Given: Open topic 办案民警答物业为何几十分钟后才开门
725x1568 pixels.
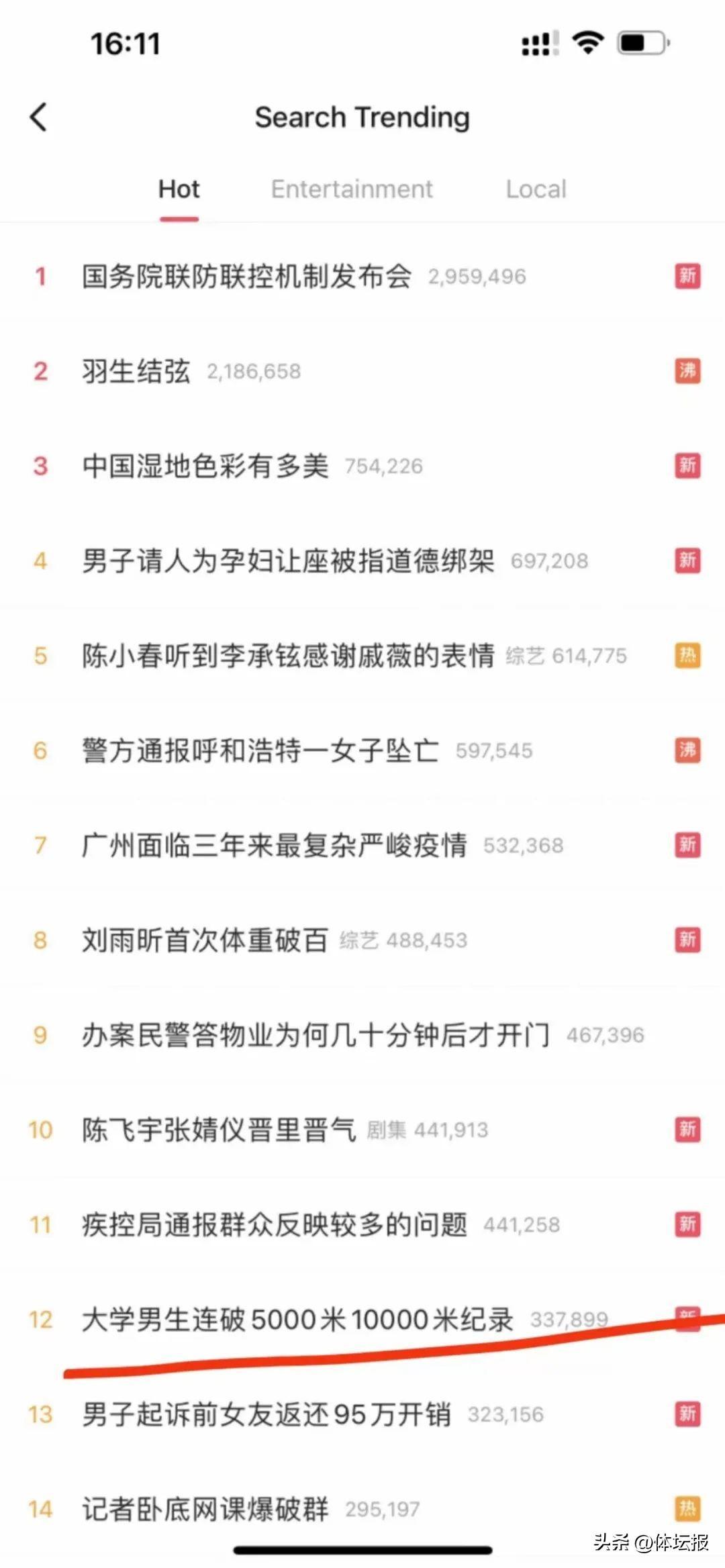Looking at the screenshot, I should pos(316,1035).
